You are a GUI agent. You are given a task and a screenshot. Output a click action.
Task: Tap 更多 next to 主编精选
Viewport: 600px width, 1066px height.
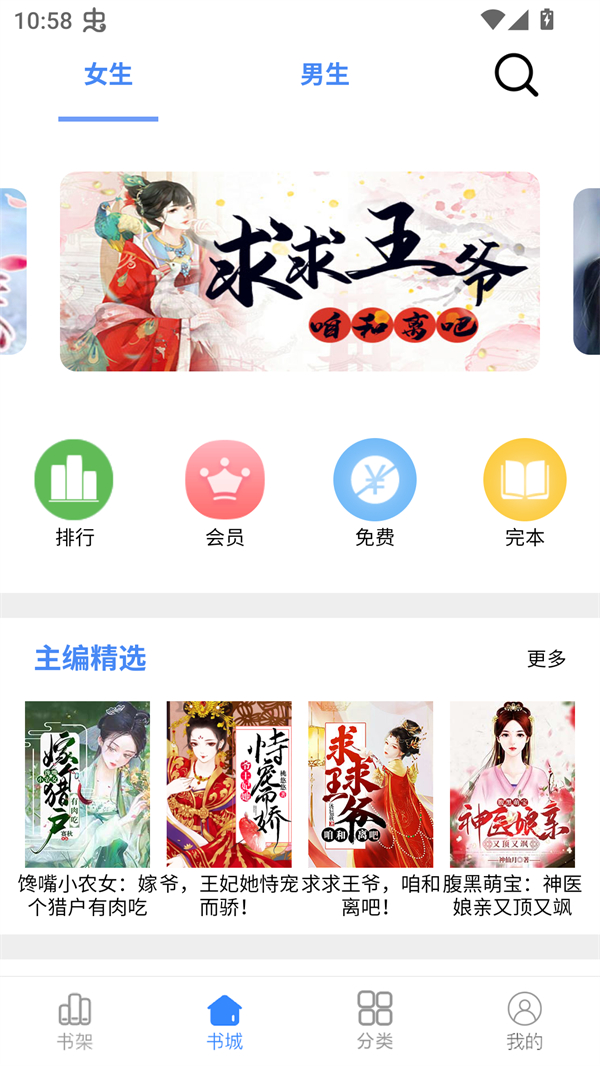click(x=547, y=658)
